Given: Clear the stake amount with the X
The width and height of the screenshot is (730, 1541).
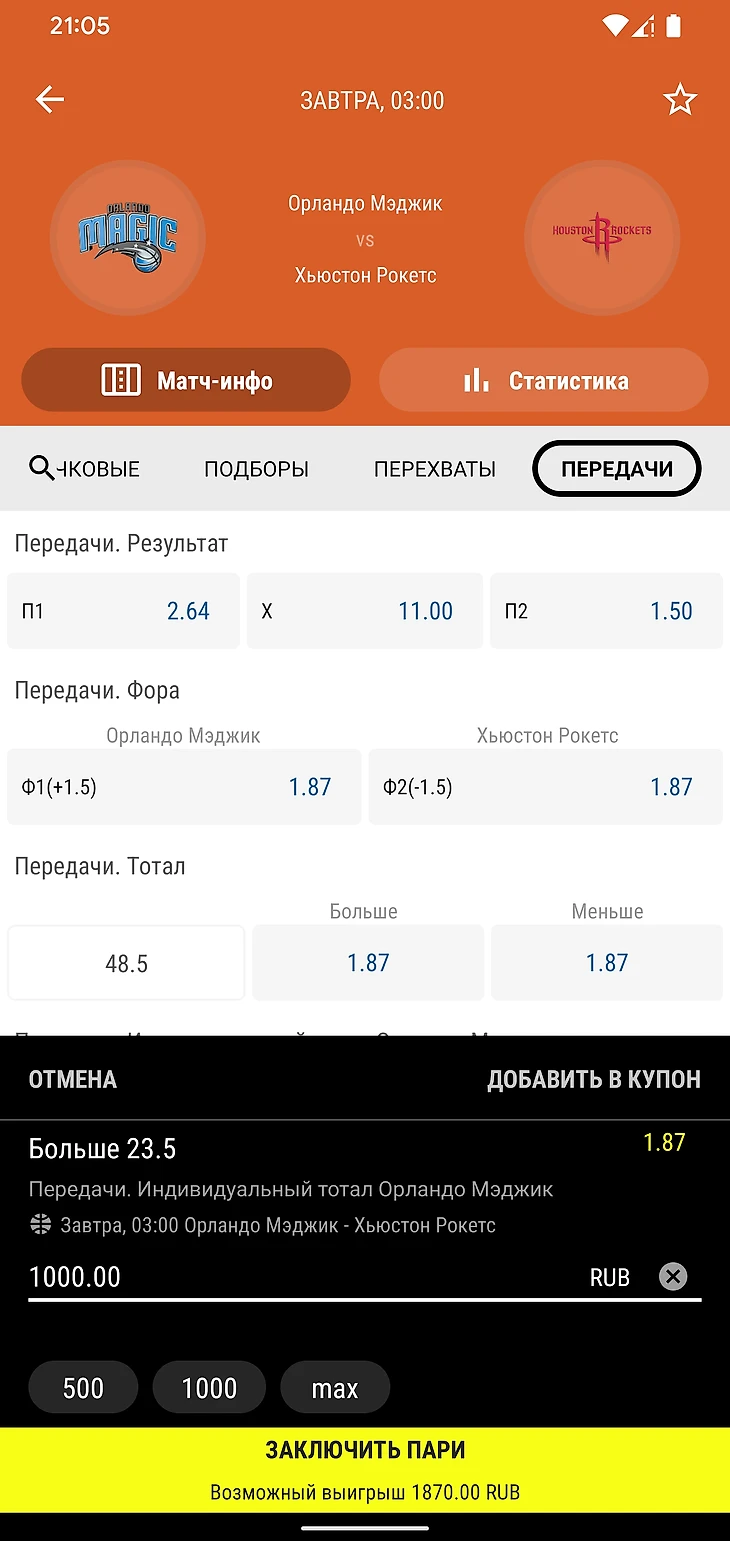Looking at the screenshot, I should click(673, 1277).
